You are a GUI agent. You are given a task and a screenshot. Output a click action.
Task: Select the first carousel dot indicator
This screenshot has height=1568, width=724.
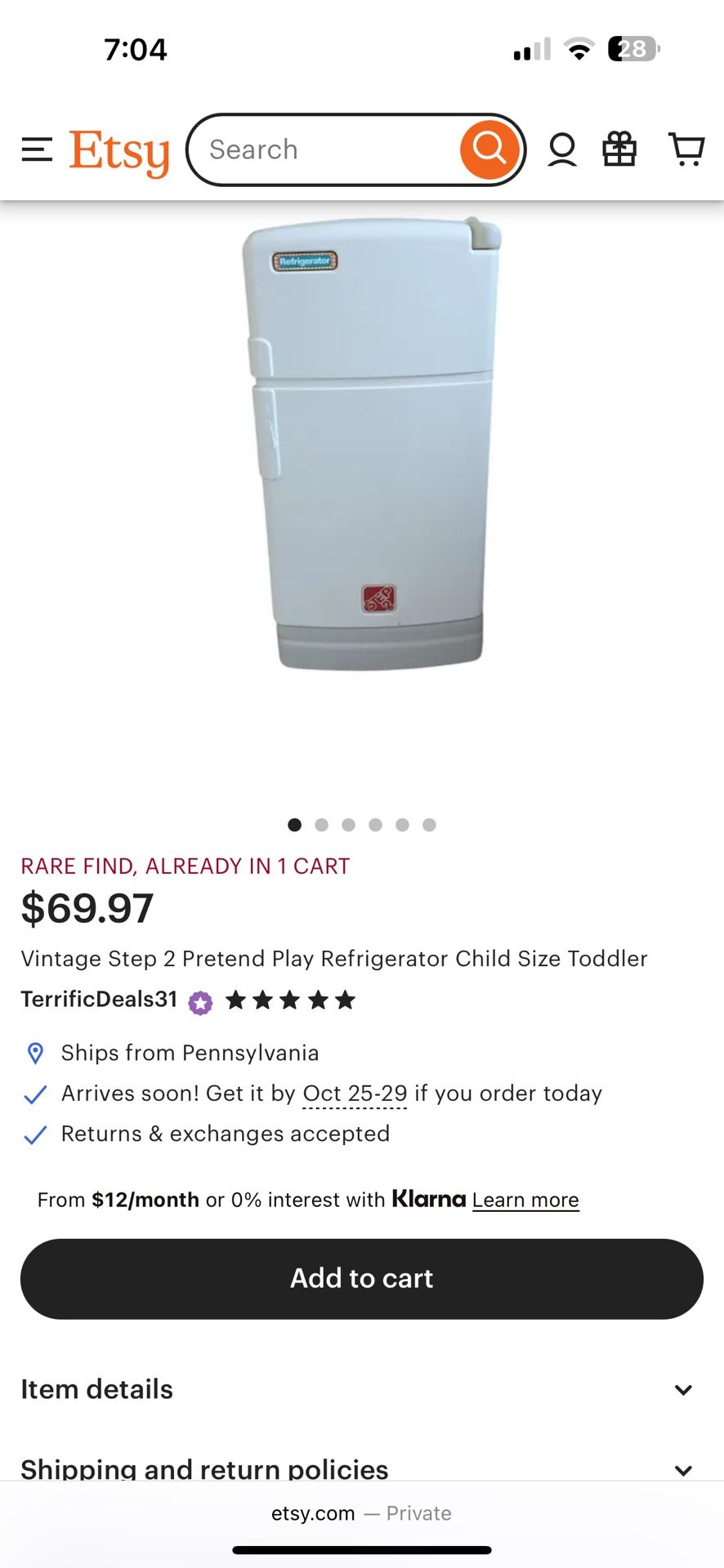tap(294, 825)
